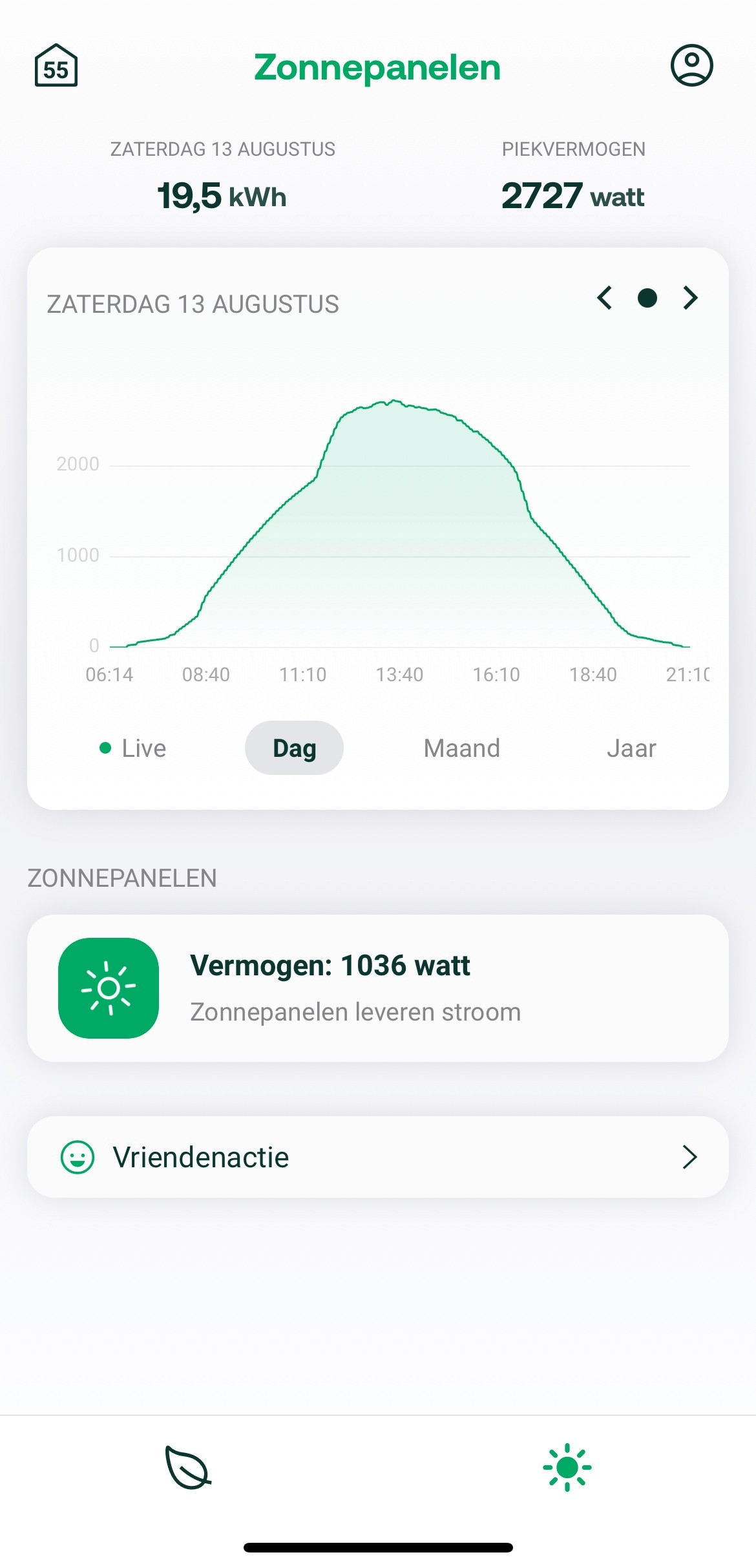Switch to the leaf tab
This screenshot has width=756, height=1568.
[188, 1467]
